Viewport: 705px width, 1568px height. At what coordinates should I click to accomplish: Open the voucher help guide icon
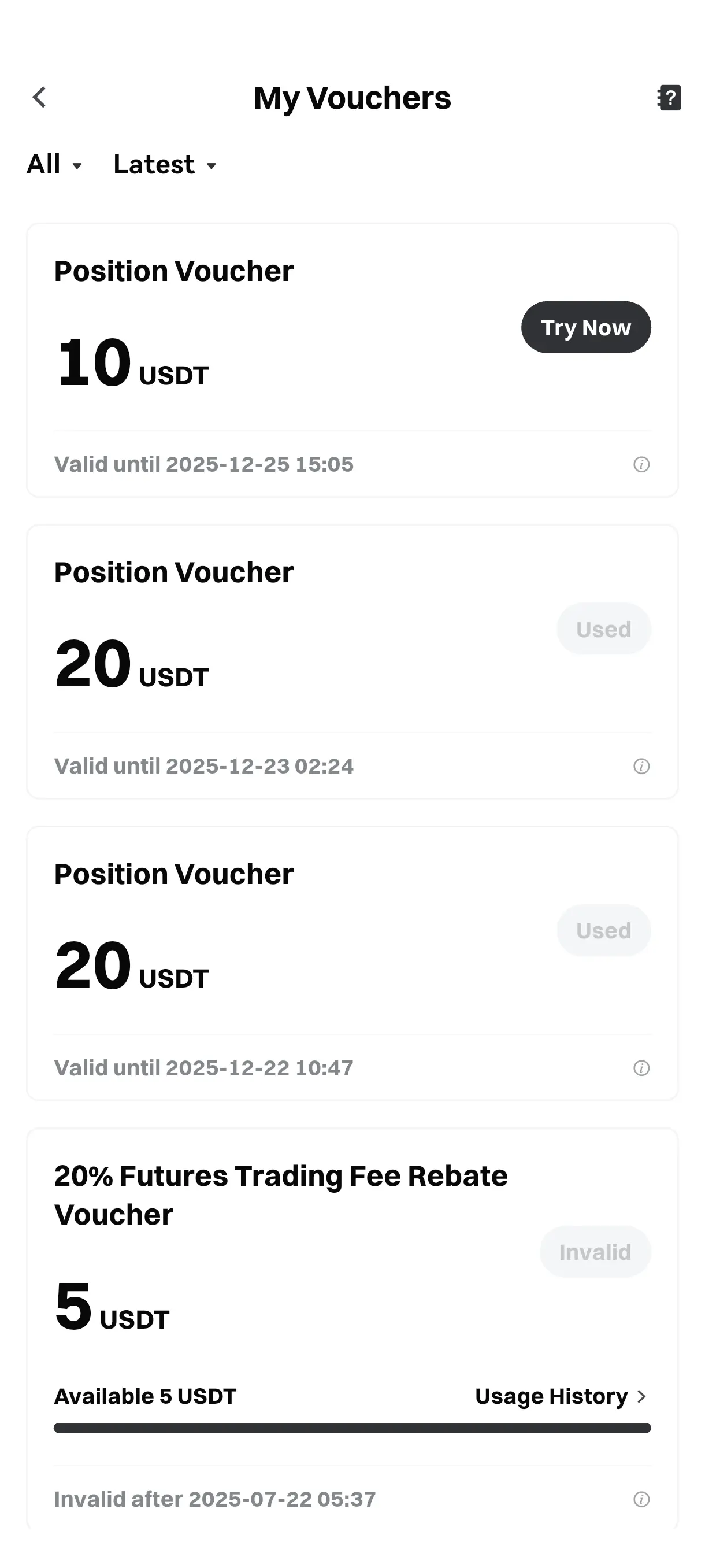[669, 97]
